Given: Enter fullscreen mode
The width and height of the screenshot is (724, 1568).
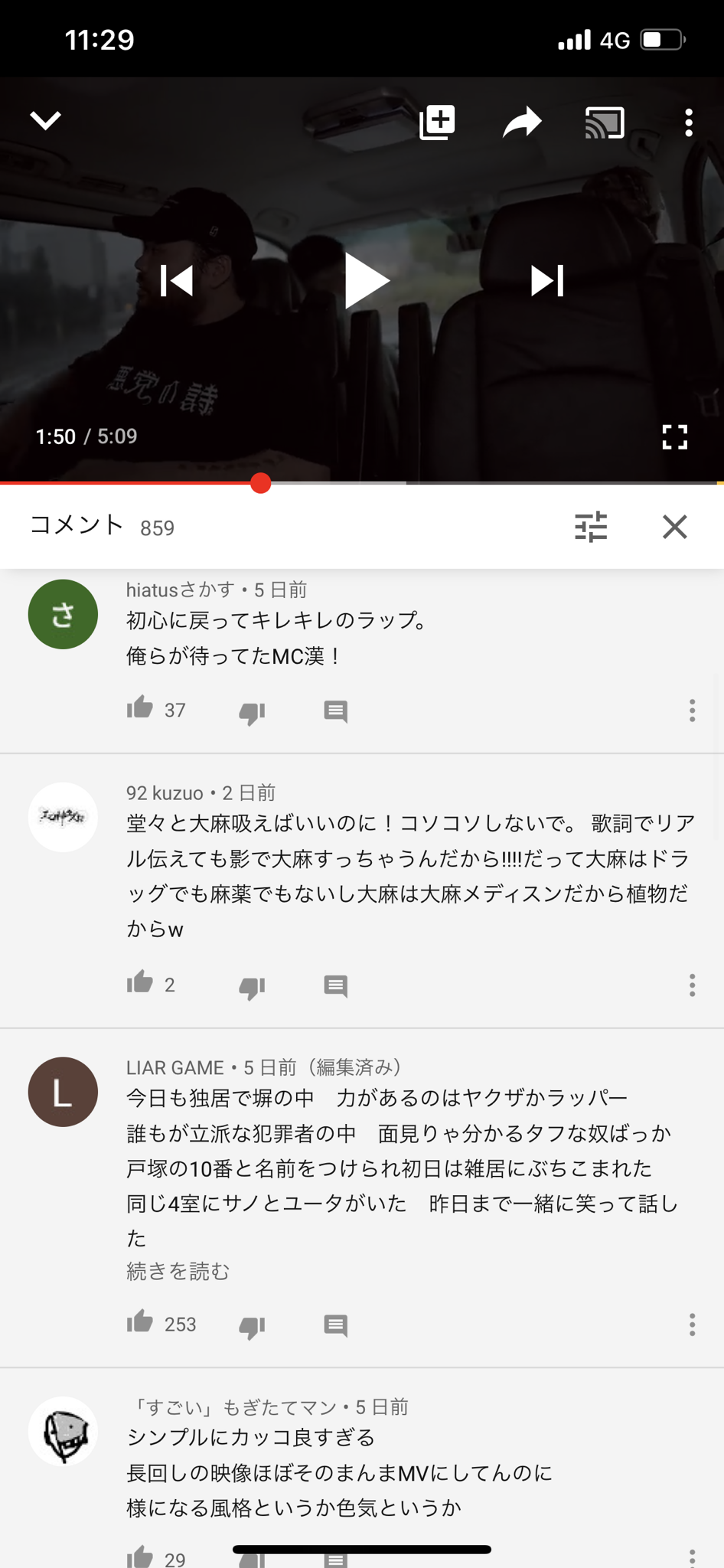Looking at the screenshot, I should click(x=674, y=437).
